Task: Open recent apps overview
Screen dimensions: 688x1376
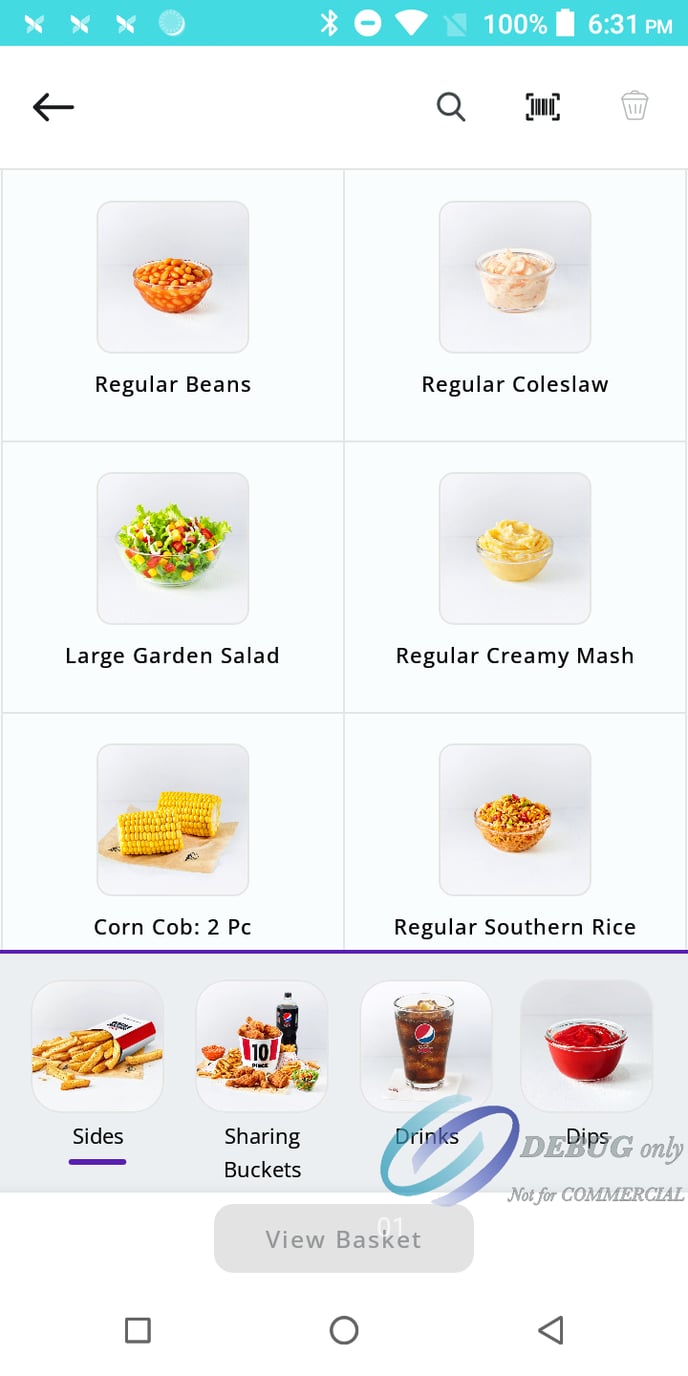Action: pos(138,1330)
